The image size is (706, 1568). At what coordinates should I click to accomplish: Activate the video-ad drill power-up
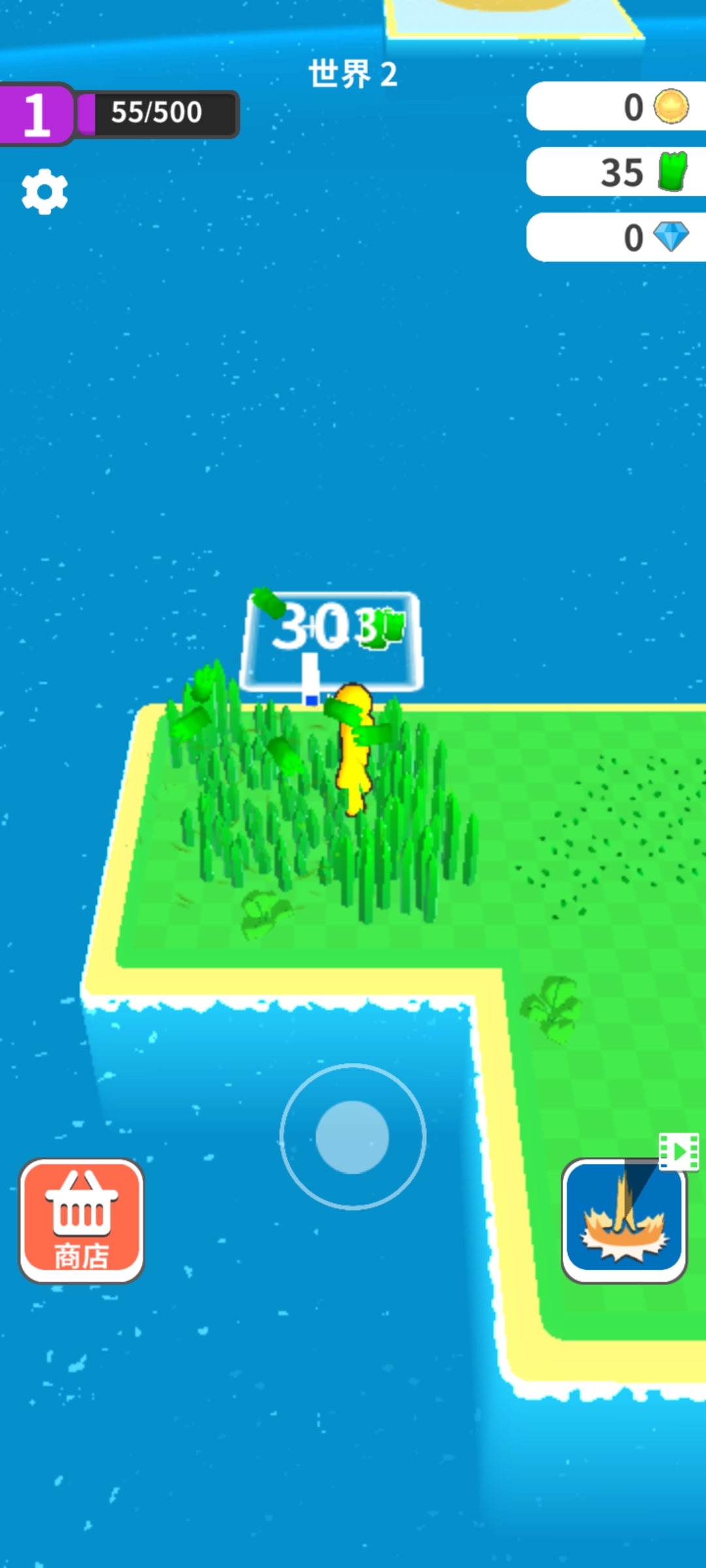[x=624, y=1219]
